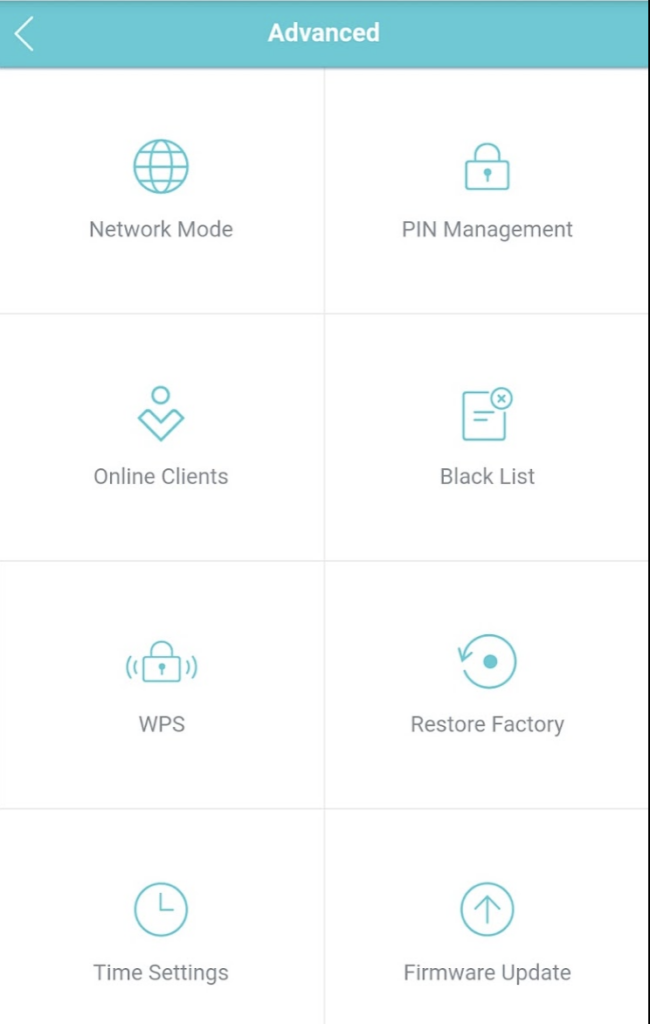The width and height of the screenshot is (650, 1024).
Task: Open the Black List
Action: (x=487, y=437)
